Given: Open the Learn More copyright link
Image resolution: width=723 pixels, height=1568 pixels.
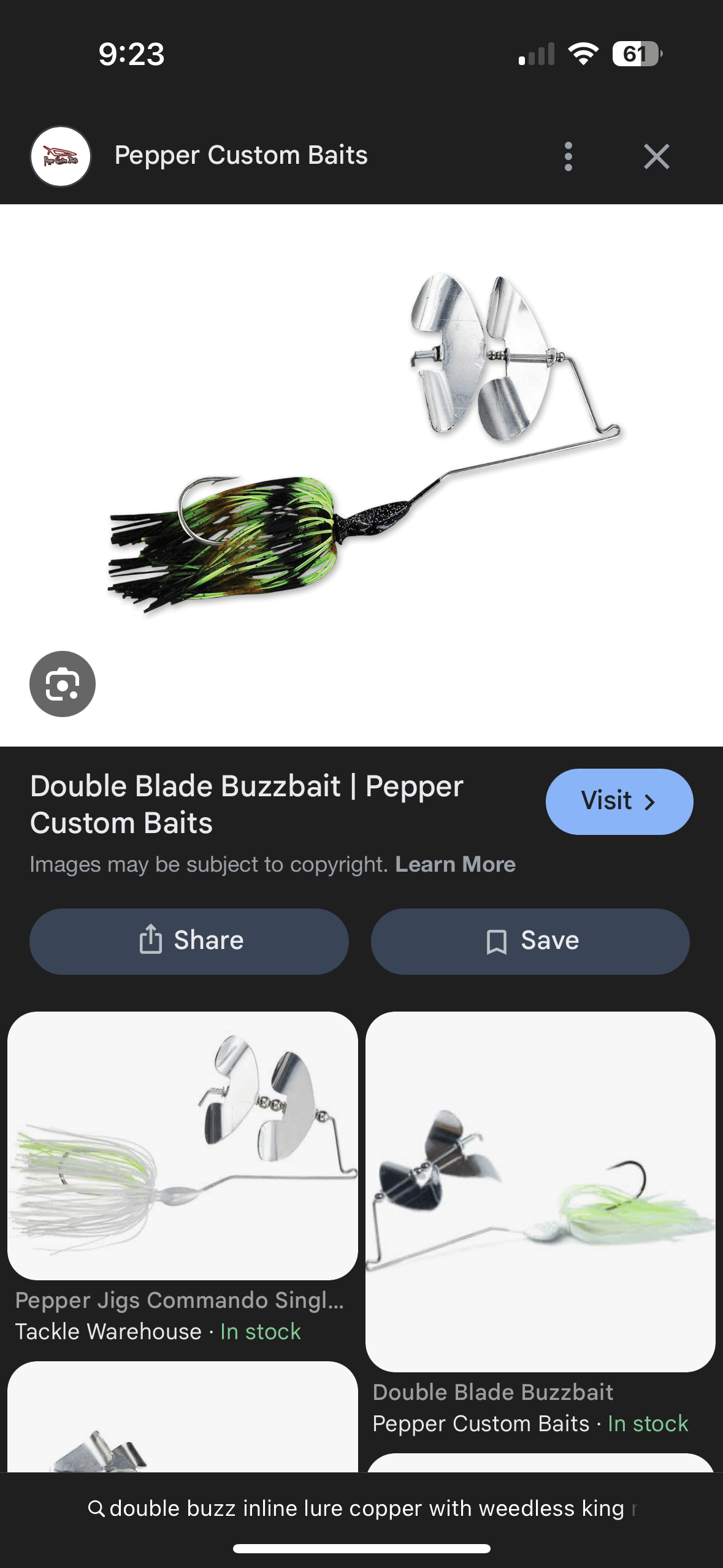Looking at the screenshot, I should [455, 864].
